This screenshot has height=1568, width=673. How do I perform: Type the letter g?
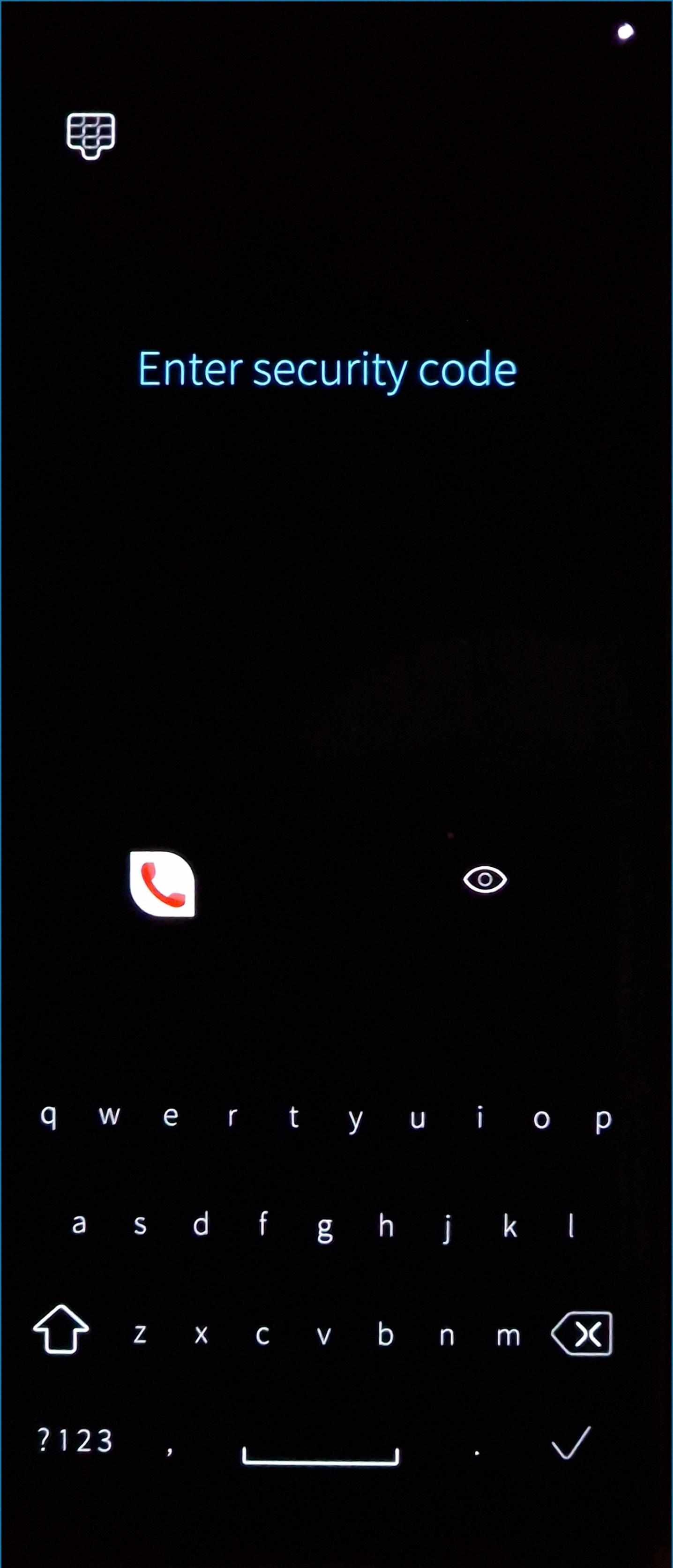coord(324,1227)
